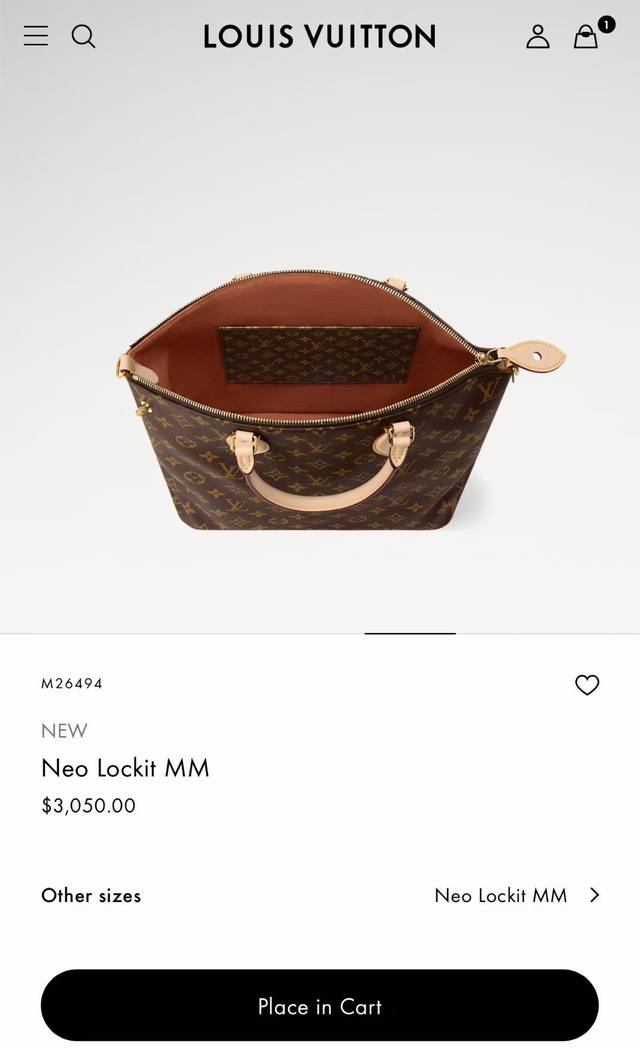Open the hamburger menu
The width and height of the screenshot is (640, 1048).
tap(36, 36)
